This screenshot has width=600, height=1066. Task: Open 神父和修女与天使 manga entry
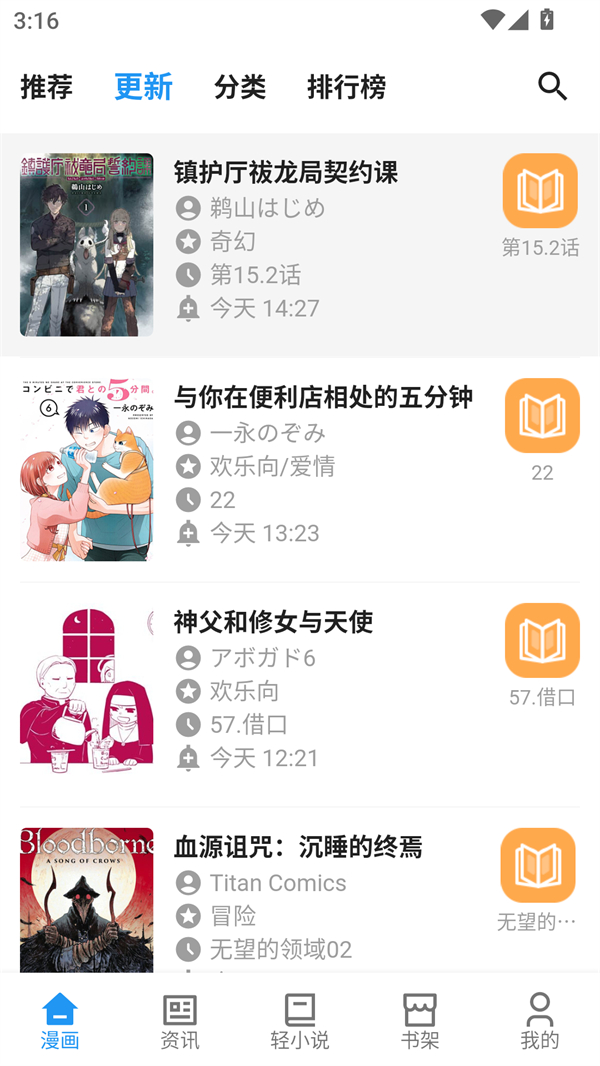coord(273,622)
